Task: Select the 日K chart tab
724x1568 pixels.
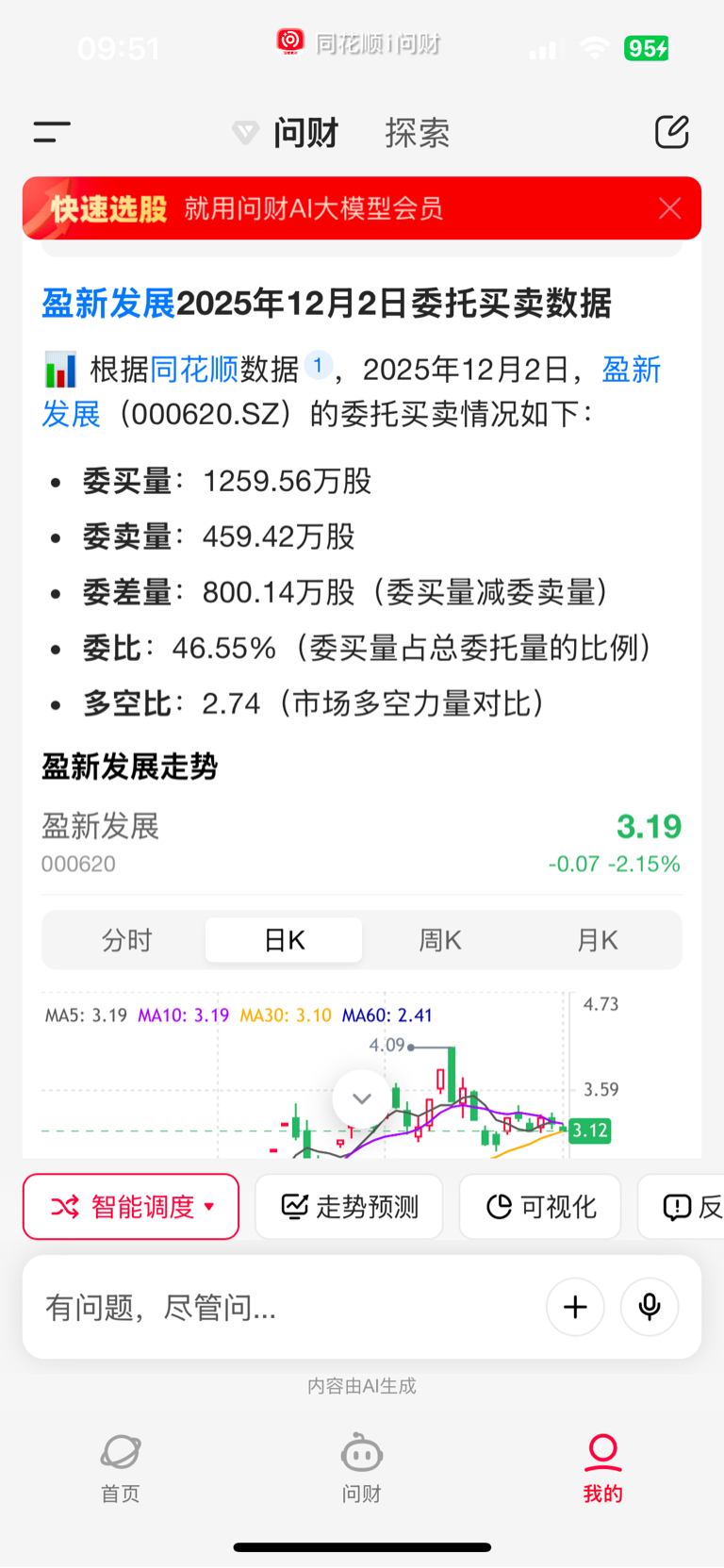Action: 284,940
